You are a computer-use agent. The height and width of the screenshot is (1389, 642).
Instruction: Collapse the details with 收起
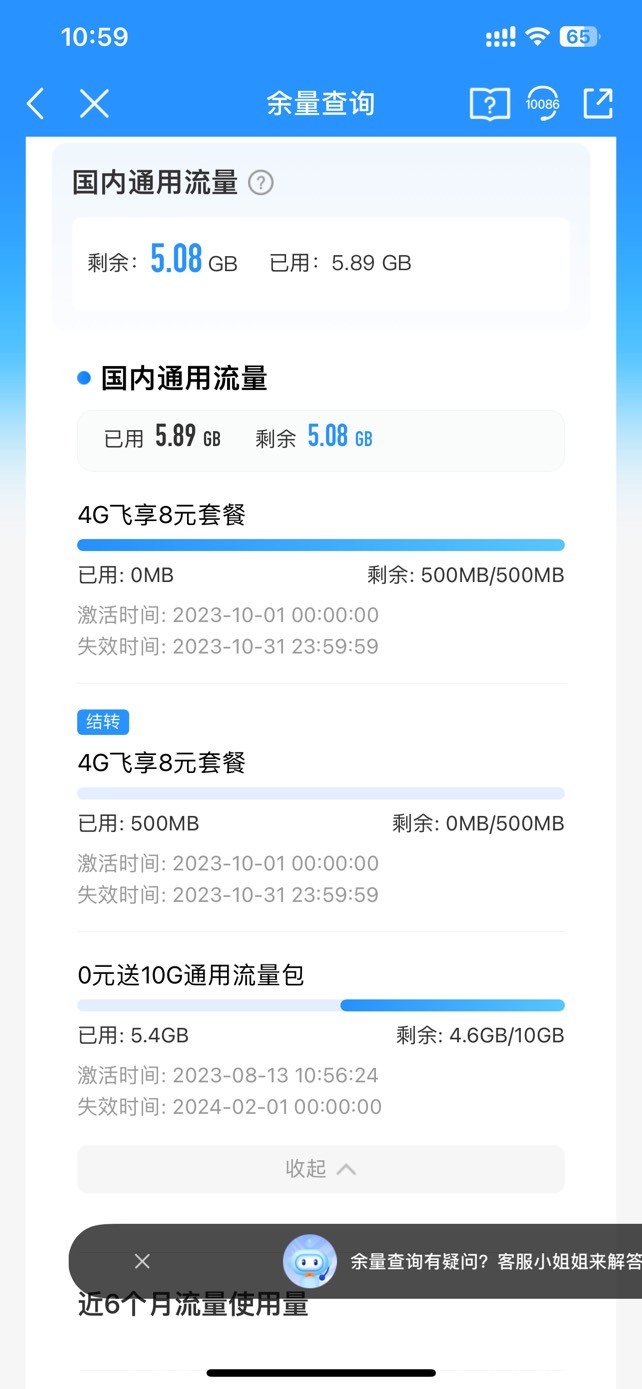point(321,1169)
